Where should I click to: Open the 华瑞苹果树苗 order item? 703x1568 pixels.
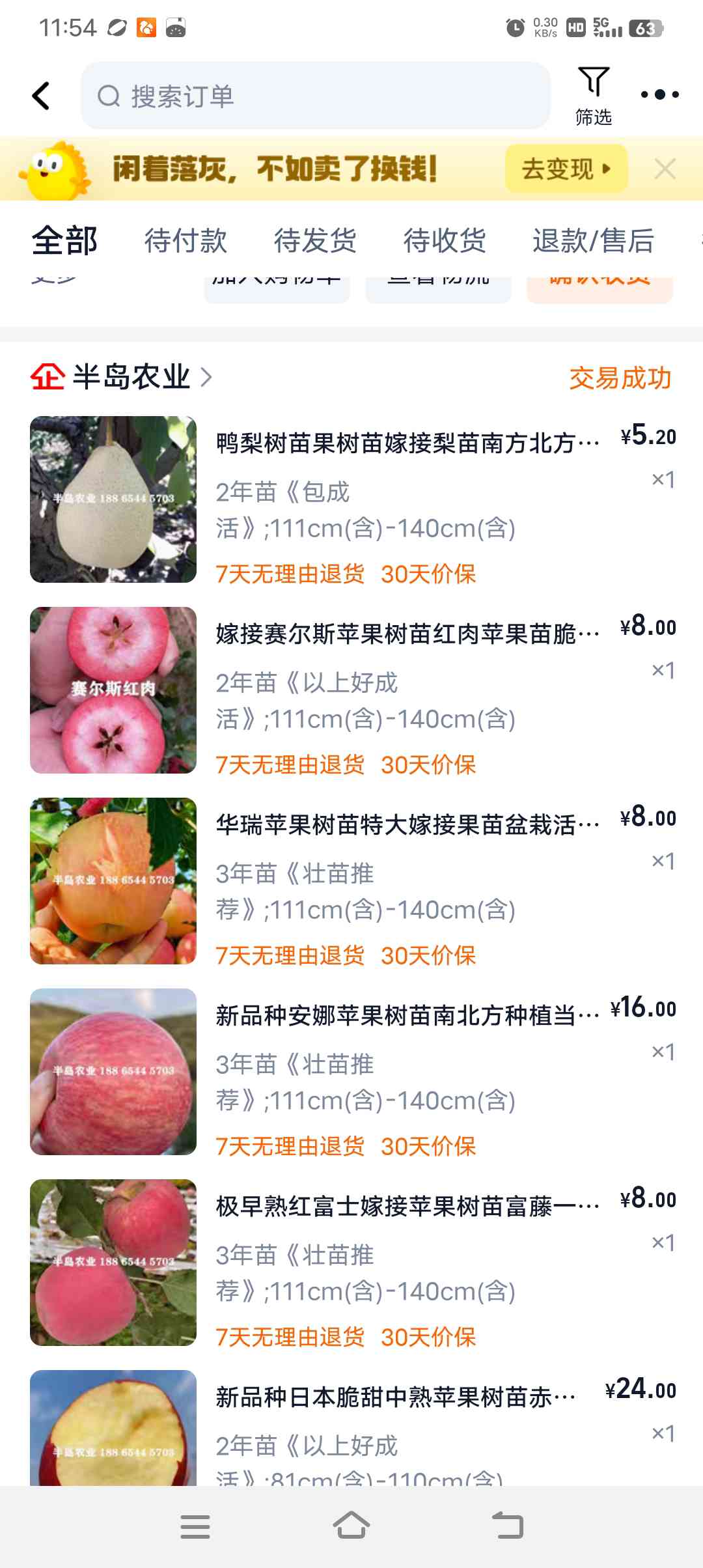[351, 881]
